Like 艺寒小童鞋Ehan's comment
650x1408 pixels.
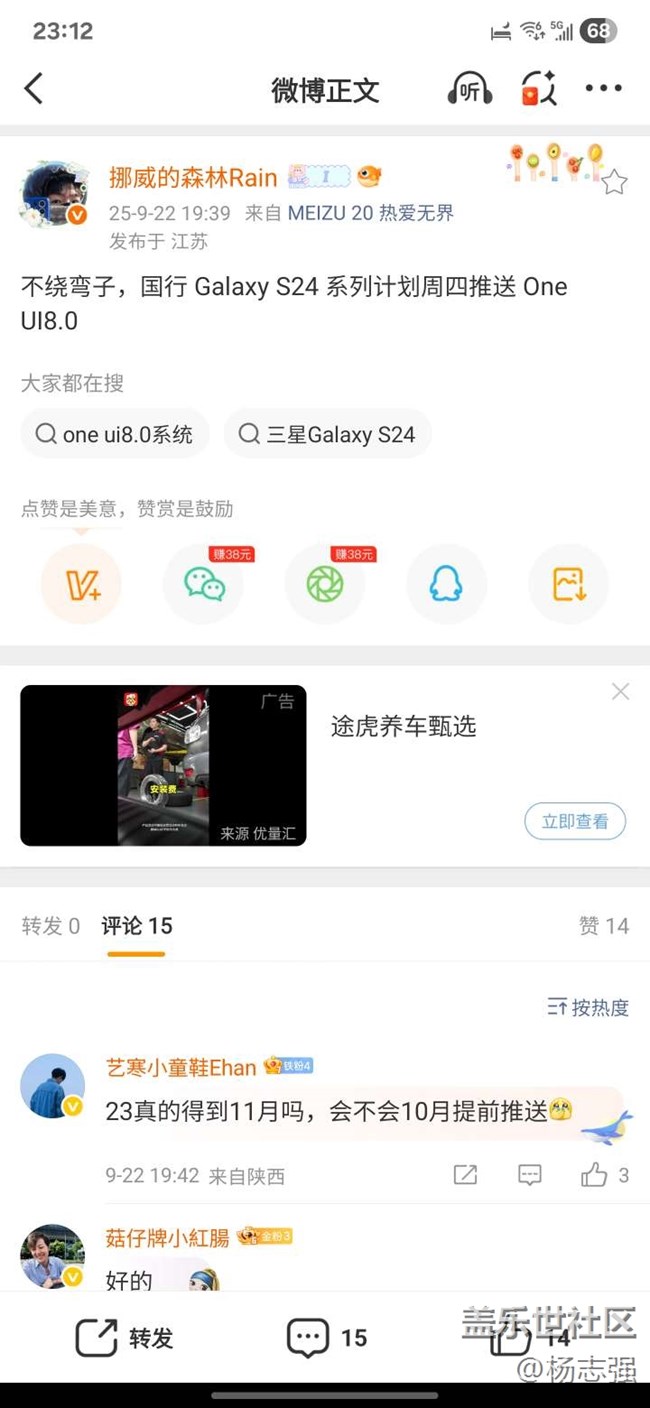[596, 1175]
